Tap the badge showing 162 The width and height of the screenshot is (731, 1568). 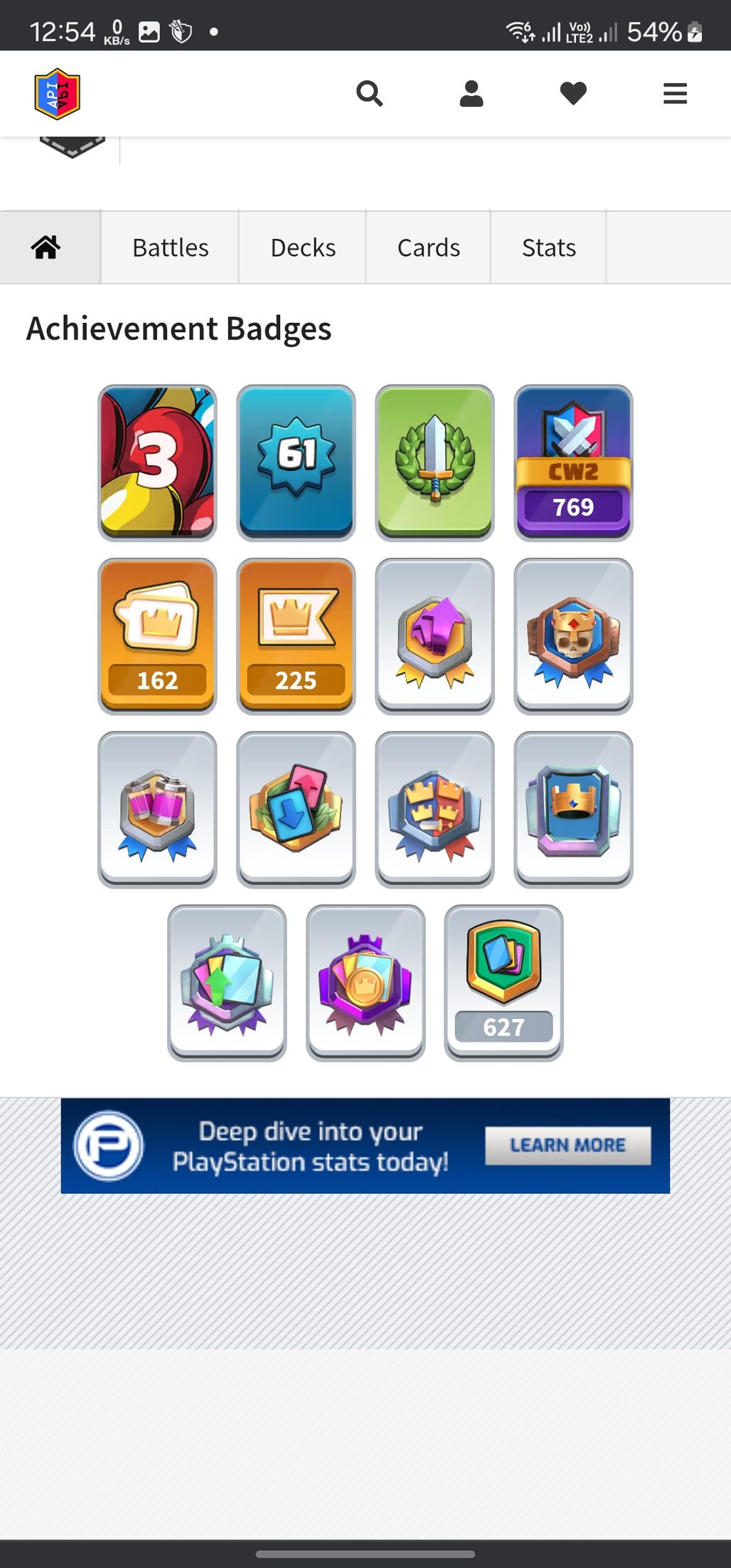(157, 635)
